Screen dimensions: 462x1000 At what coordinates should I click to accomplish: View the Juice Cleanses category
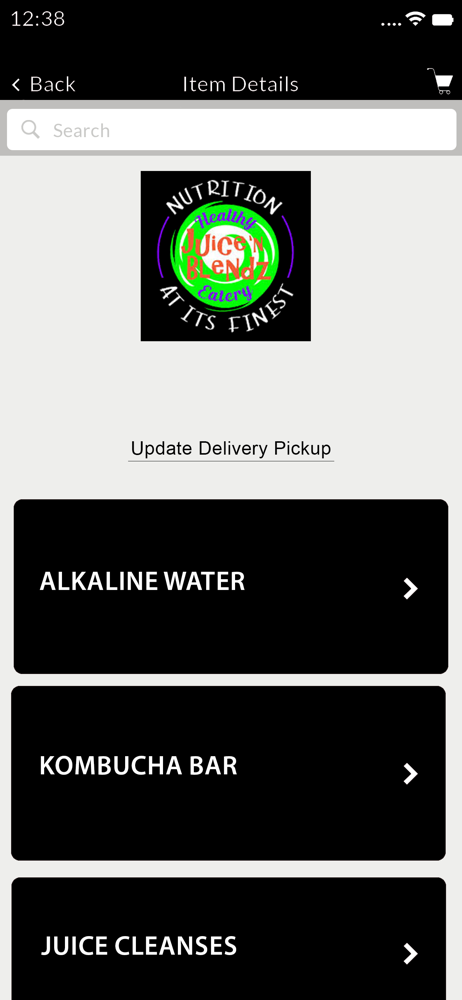click(228, 939)
